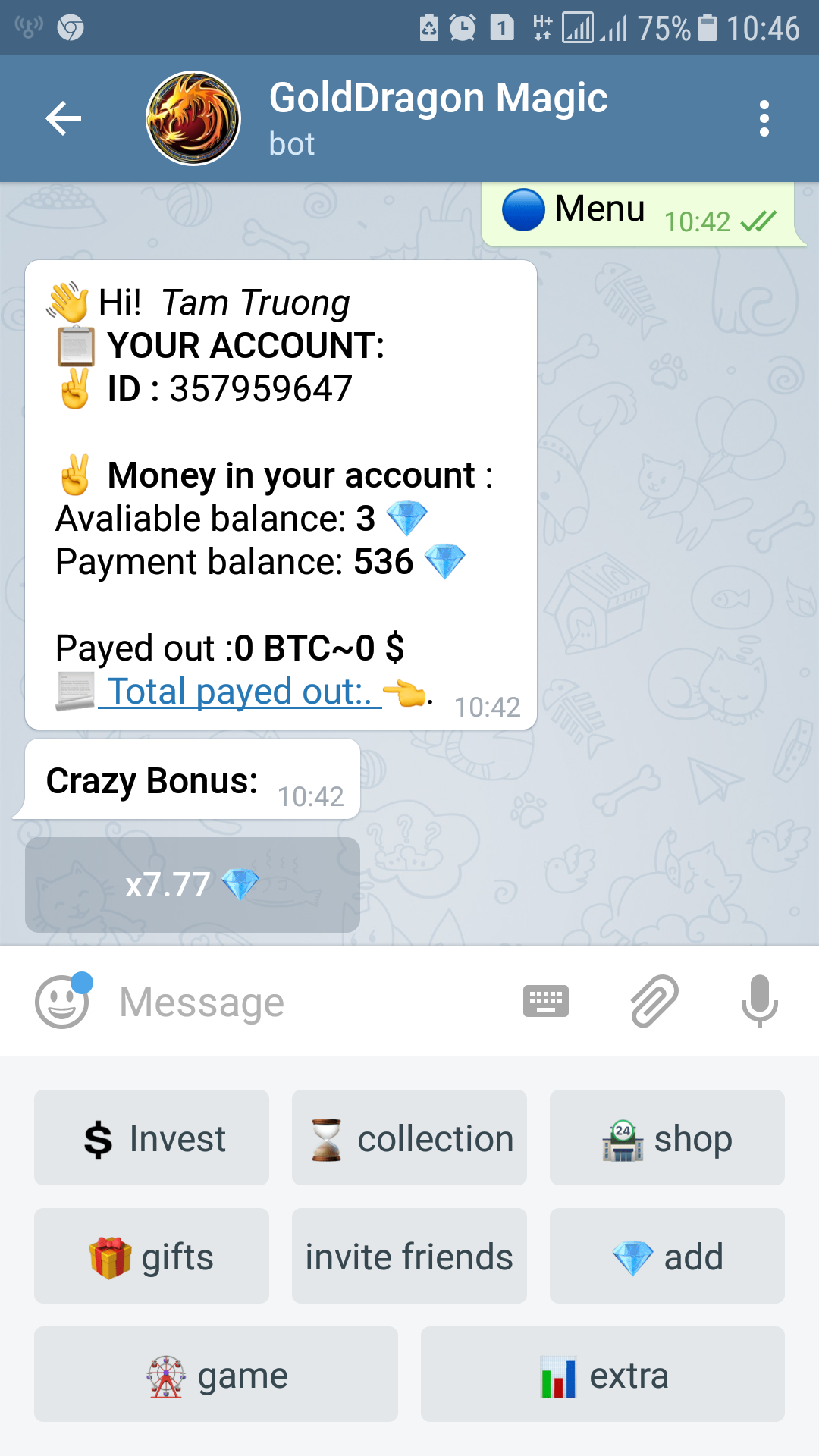The width and height of the screenshot is (819, 1456).
Task: Go back from GoldDragon Magic chat
Action: pyautogui.click(x=64, y=118)
